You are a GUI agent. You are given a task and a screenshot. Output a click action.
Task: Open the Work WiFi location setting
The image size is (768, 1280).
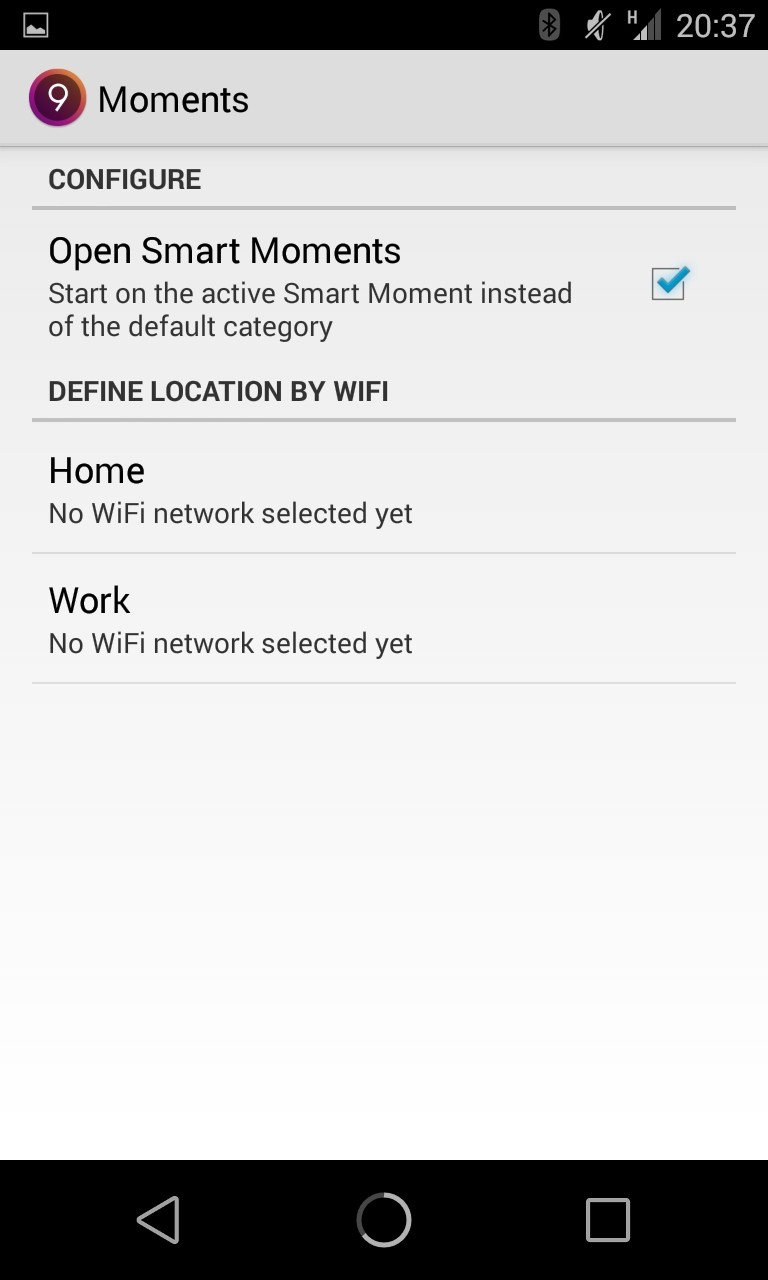coord(384,619)
